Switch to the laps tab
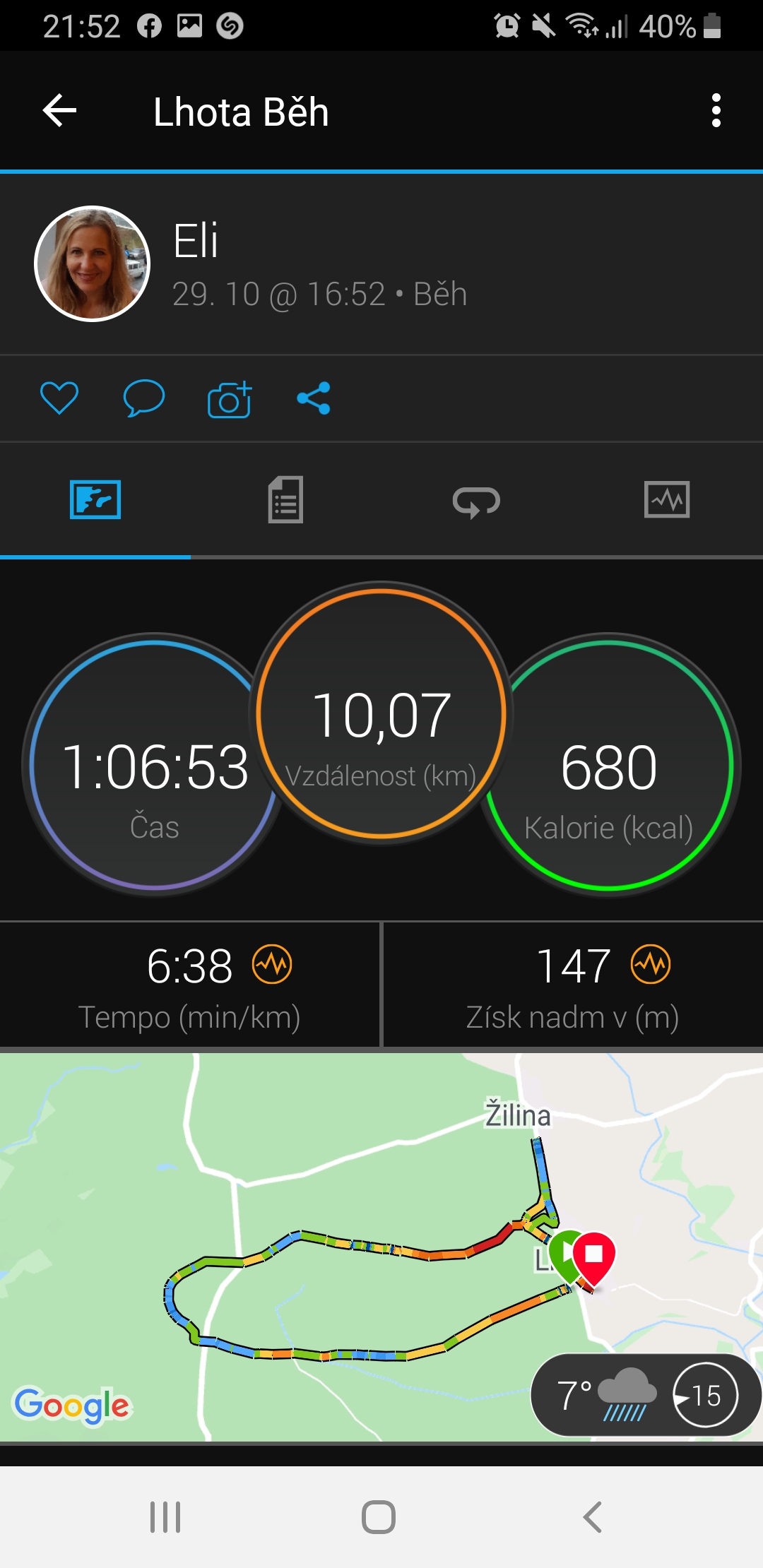 pyautogui.click(x=477, y=501)
